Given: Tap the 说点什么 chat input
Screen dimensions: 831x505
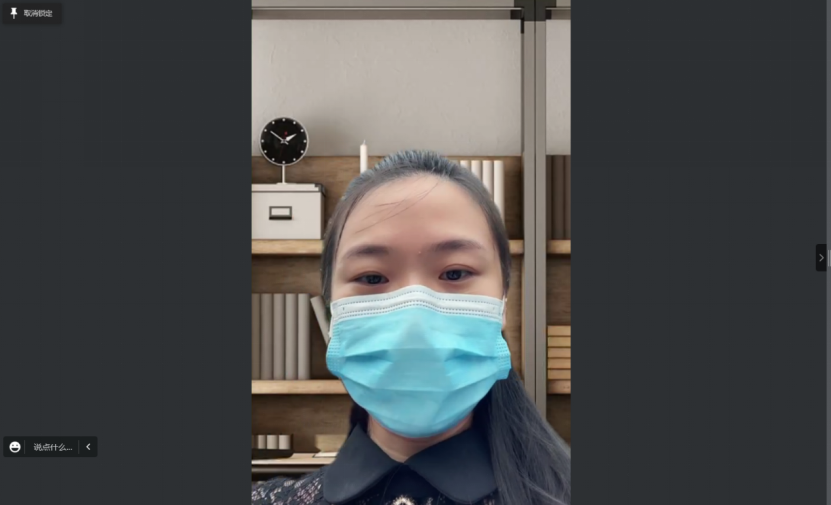Looking at the screenshot, I should coord(52,447).
